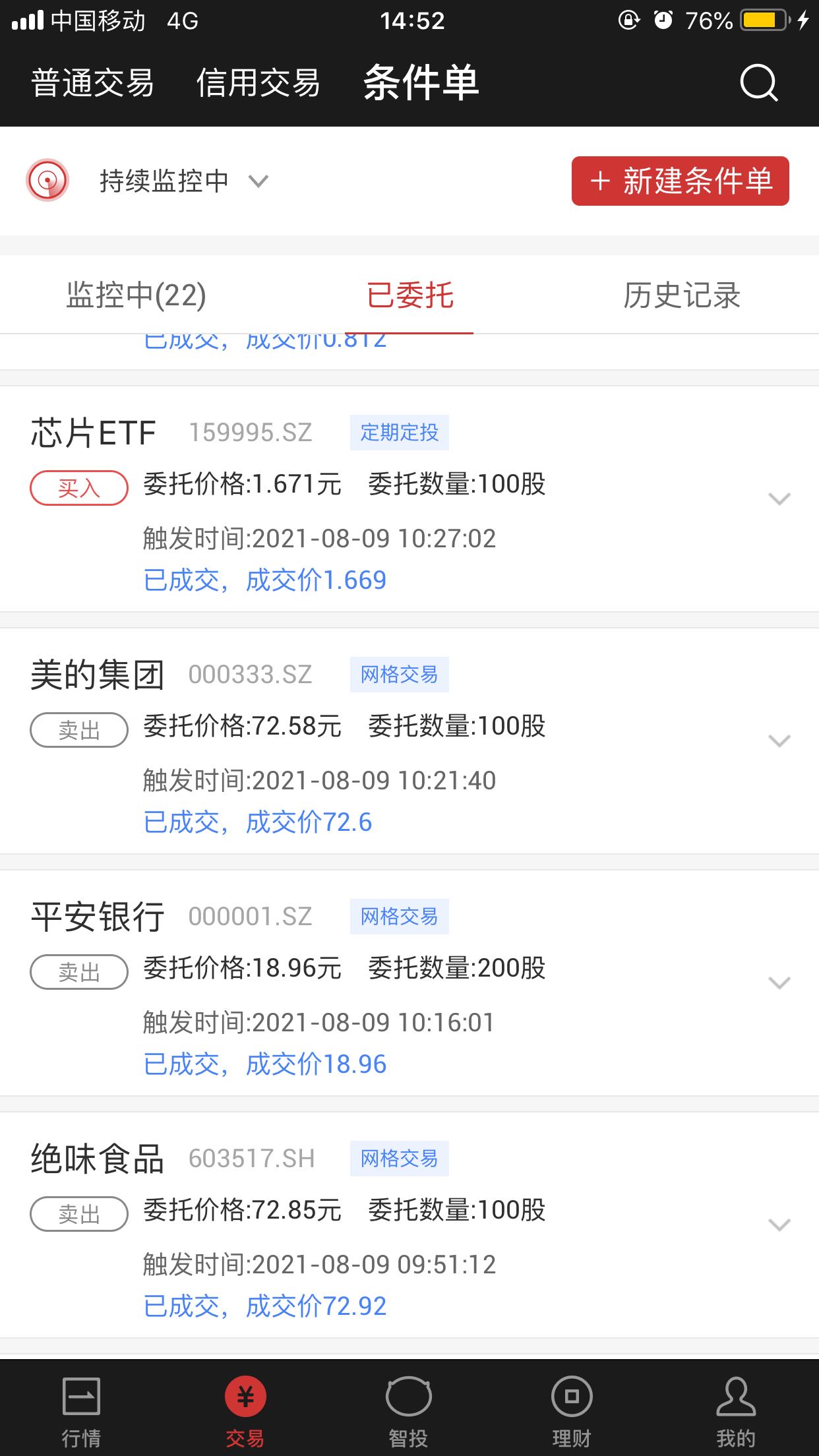819x1456 pixels.
Task: Select the 已委托 tab
Action: click(409, 295)
